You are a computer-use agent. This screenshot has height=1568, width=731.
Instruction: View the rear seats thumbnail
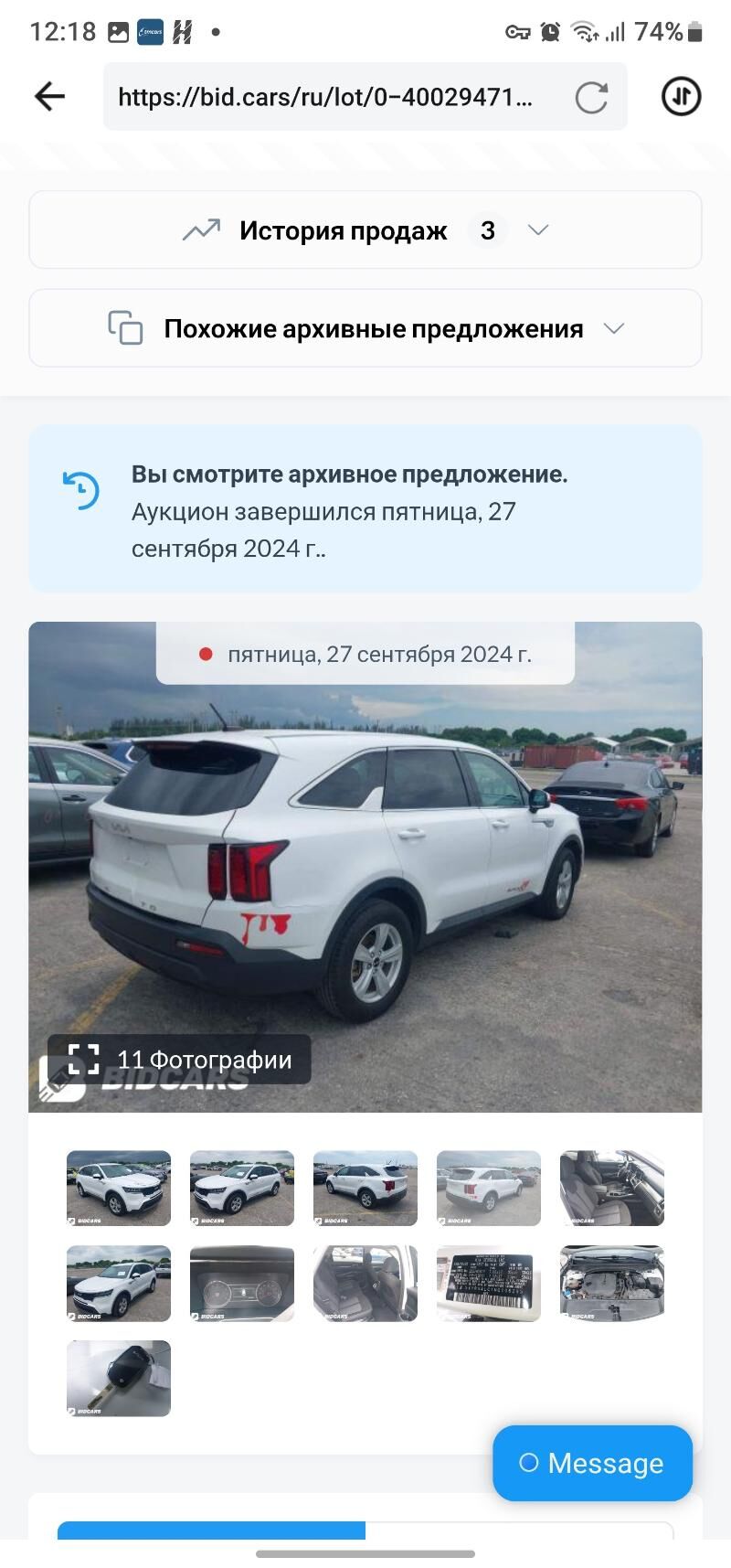(x=365, y=1283)
